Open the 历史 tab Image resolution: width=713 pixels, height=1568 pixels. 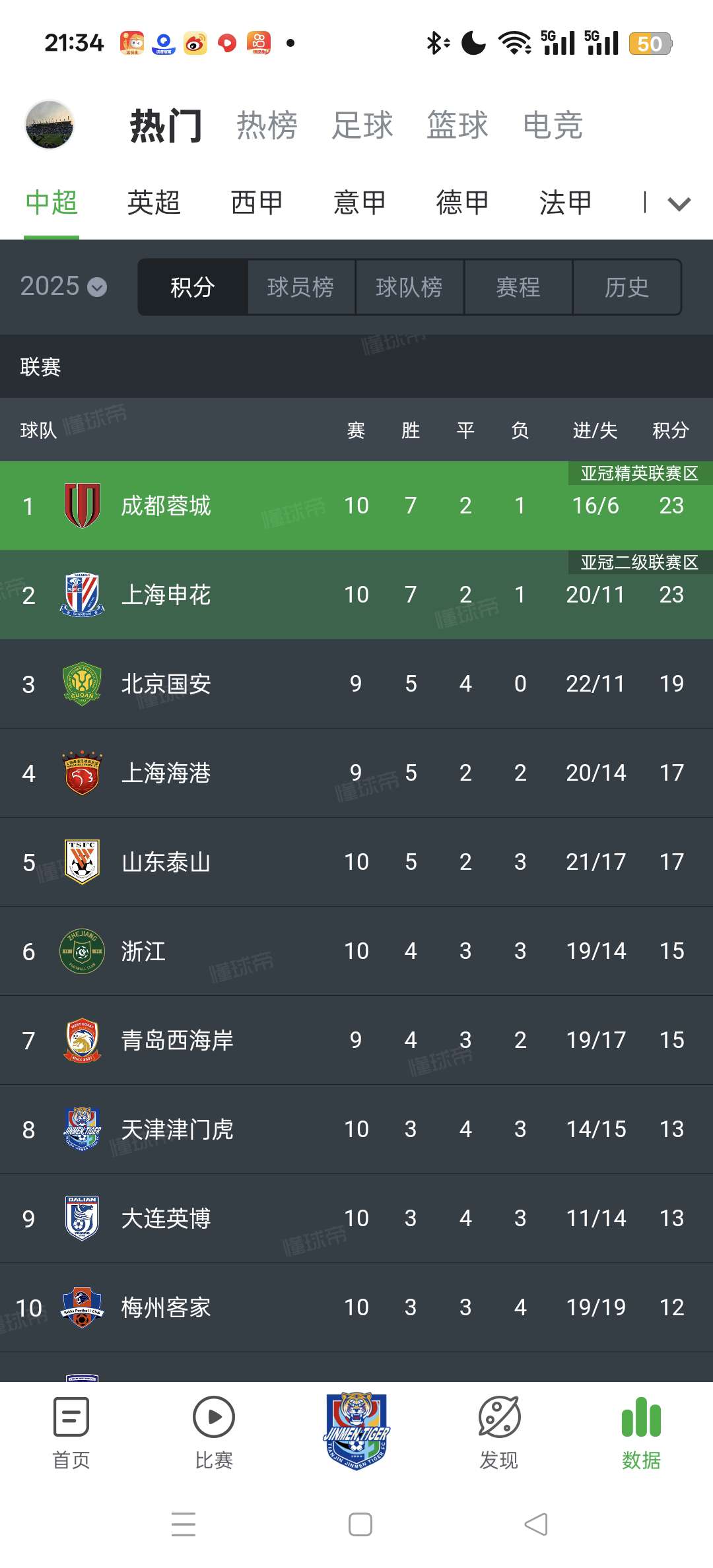[627, 287]
